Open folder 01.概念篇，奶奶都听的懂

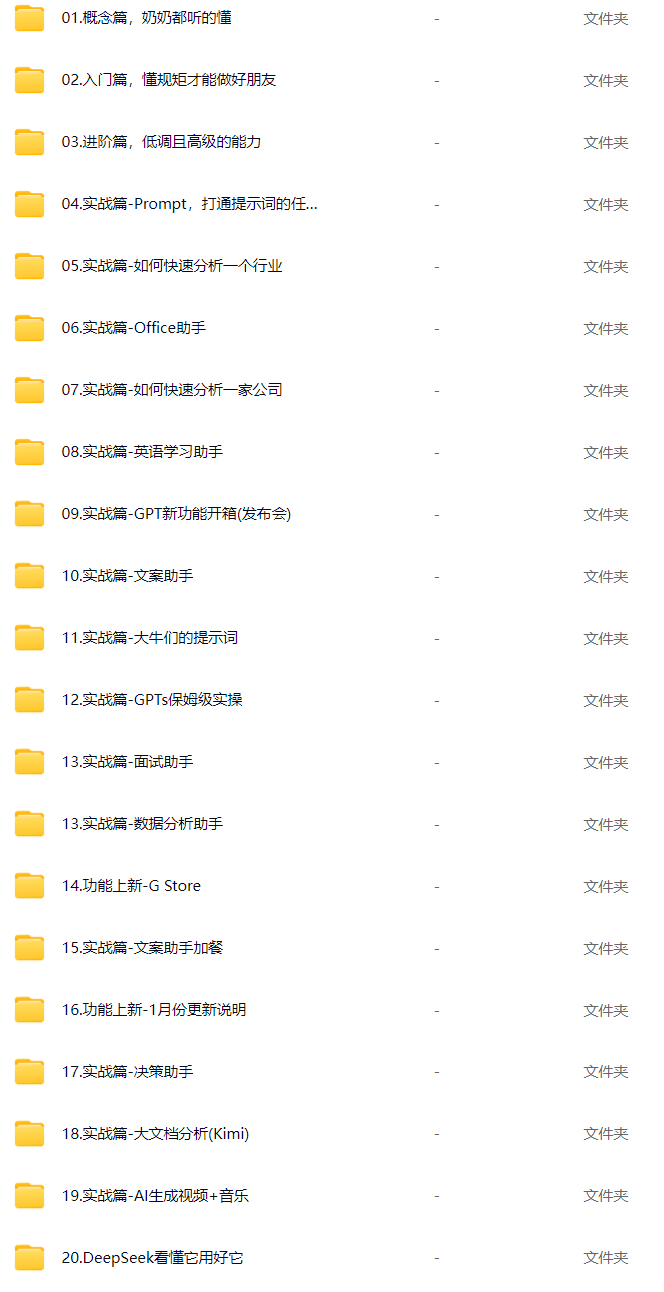point(146,18)
